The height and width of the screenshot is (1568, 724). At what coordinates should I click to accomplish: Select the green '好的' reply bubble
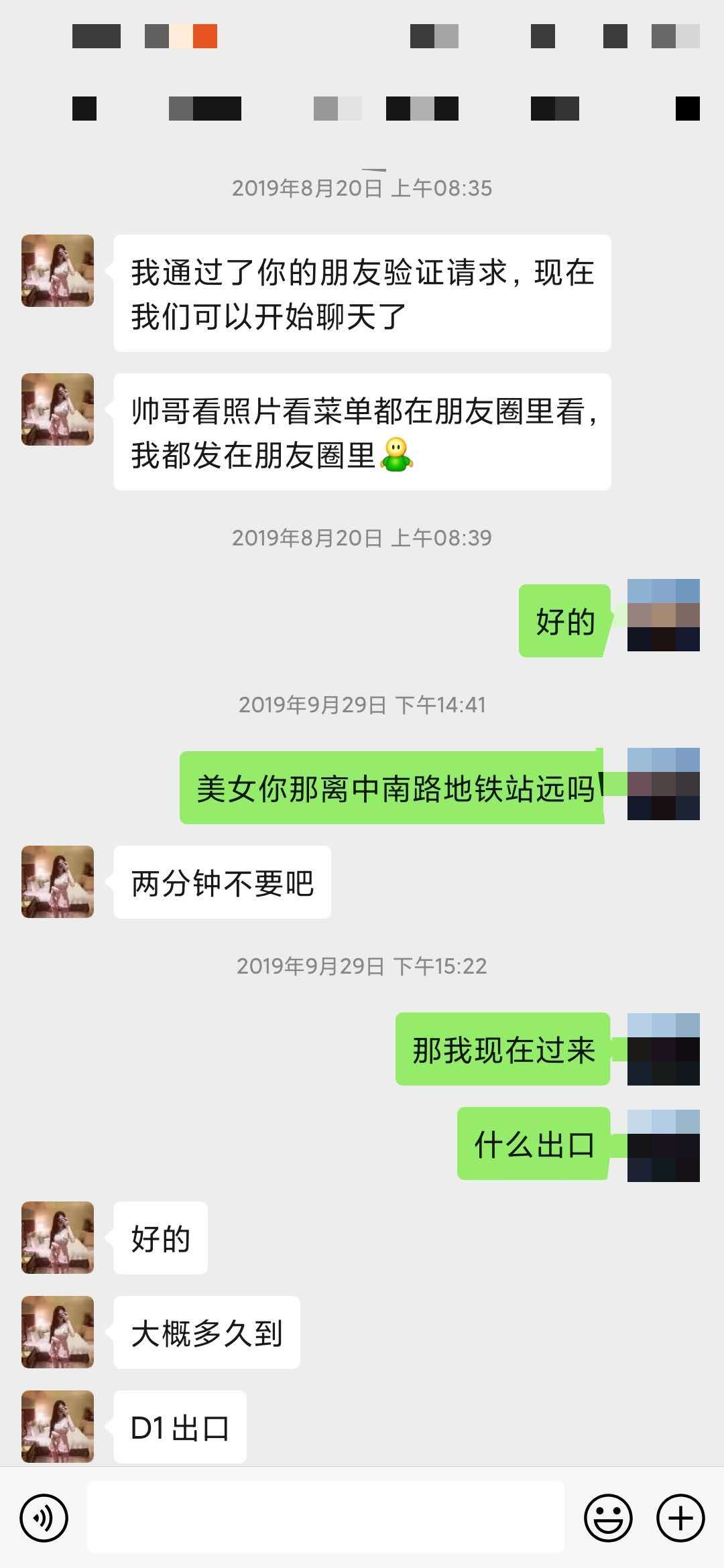click(x=563, y=619)
